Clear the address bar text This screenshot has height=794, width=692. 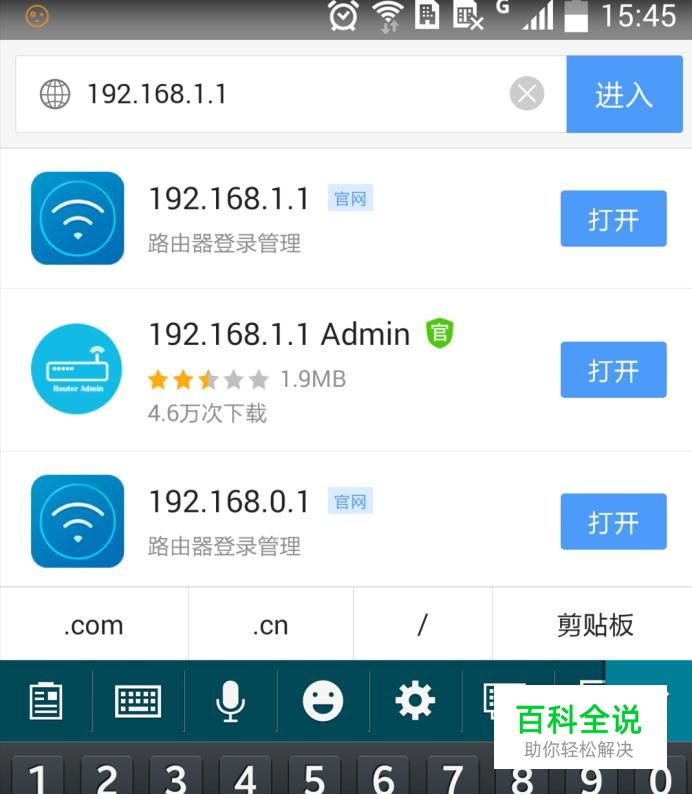(x=527, y=94)
